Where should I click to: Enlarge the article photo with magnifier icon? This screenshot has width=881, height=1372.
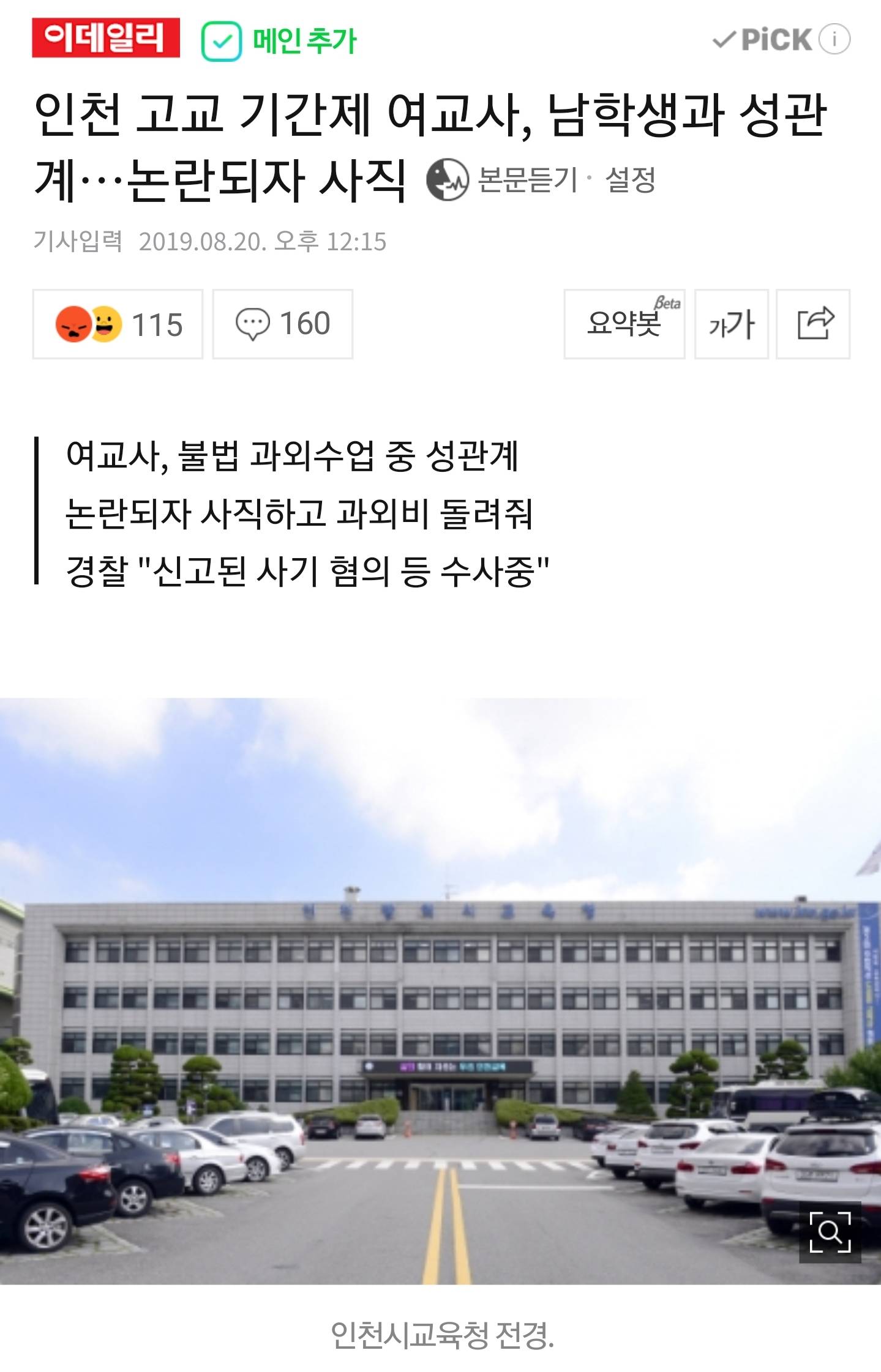[x=830, y=1232]
